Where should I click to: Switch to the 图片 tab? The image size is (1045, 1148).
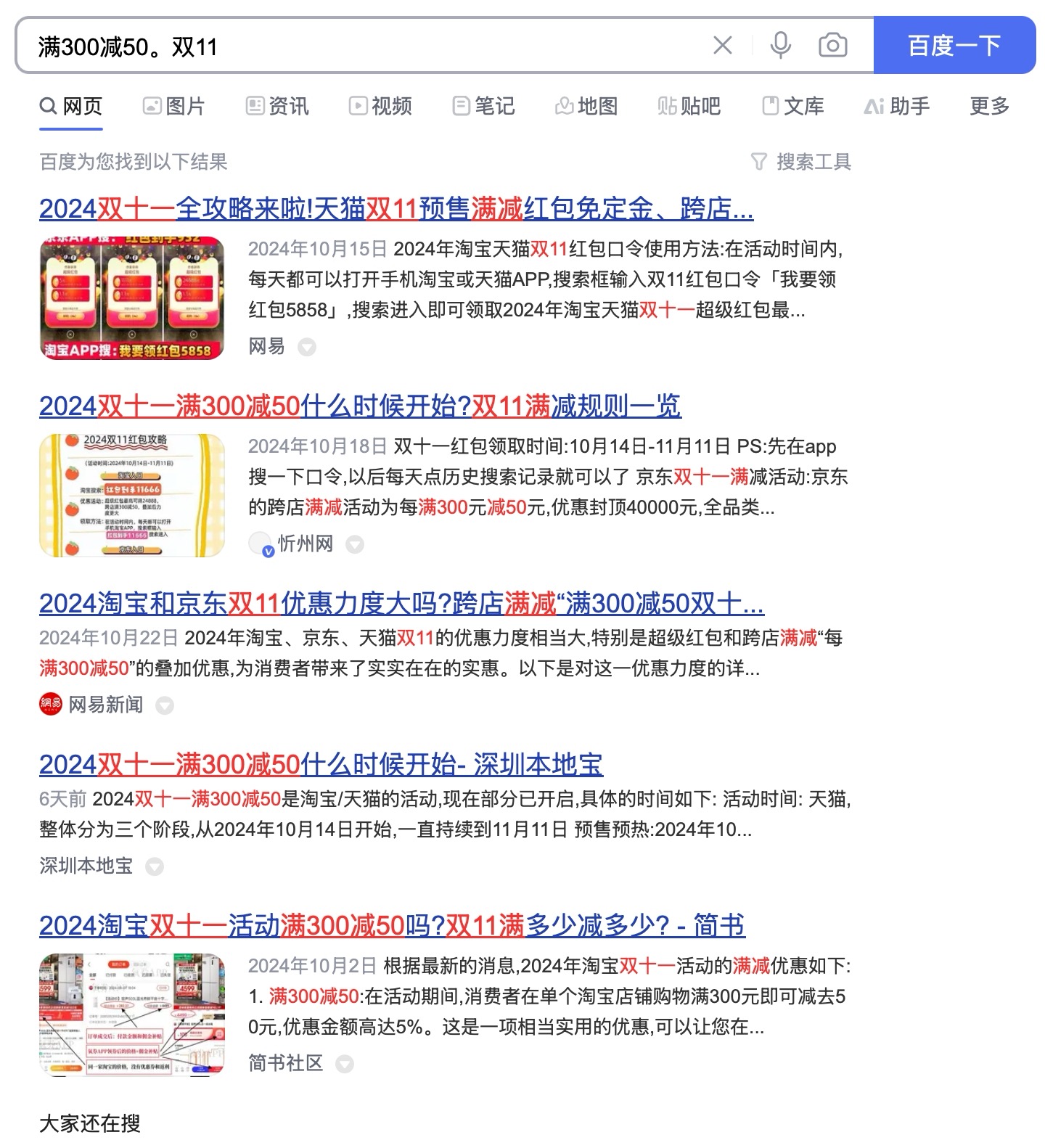(x=174, y=107)
